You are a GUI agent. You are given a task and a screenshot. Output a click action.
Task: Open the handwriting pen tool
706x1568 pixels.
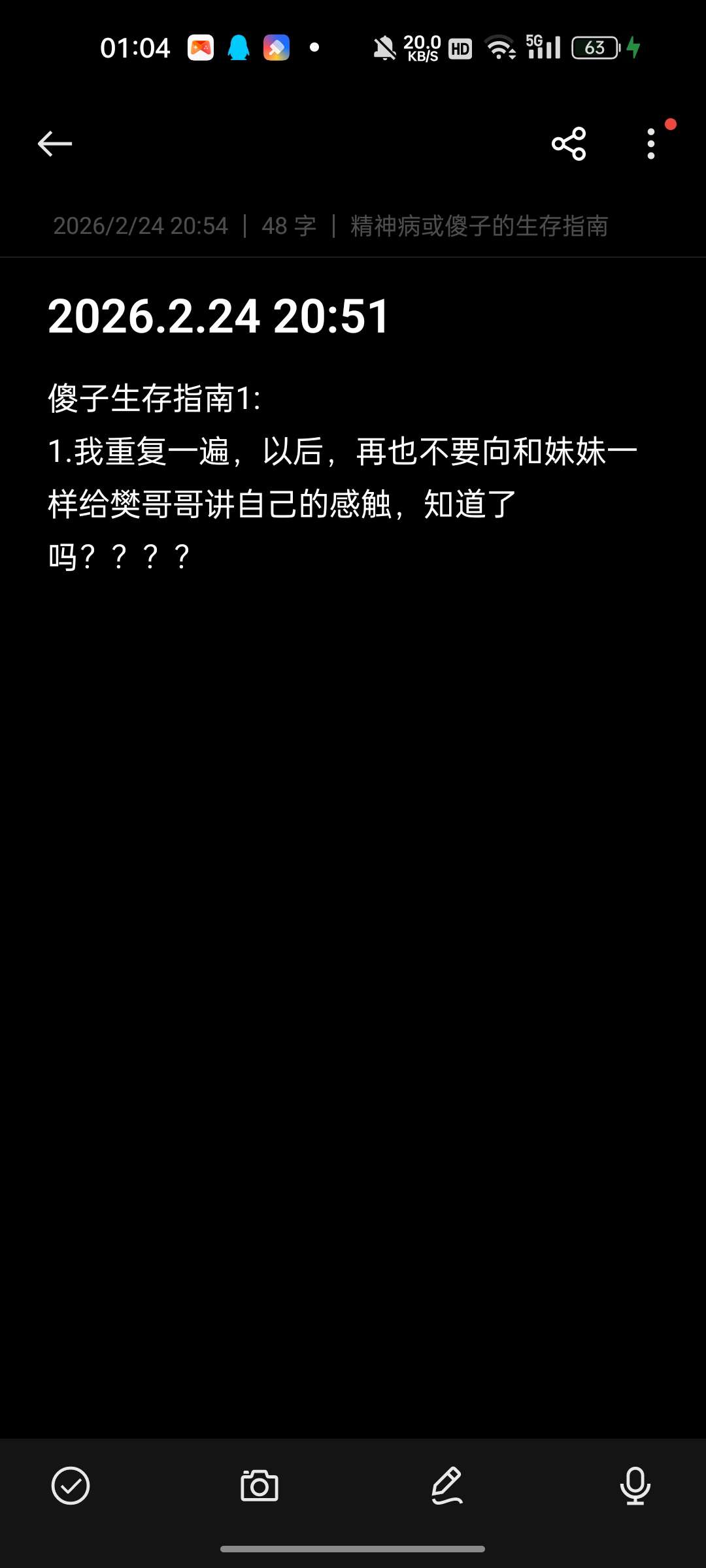pos(448,1486)
